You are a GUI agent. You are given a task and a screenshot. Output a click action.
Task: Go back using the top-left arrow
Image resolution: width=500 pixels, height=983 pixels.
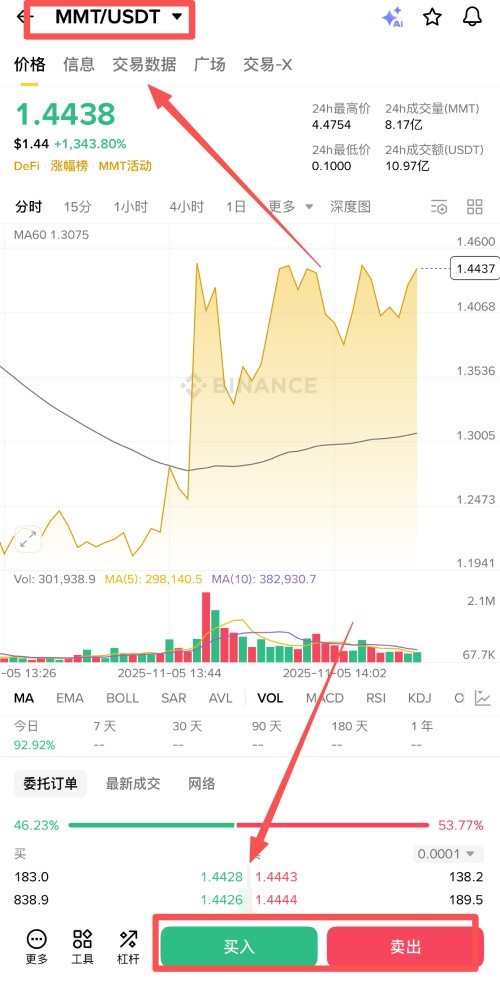coord(20,16)
